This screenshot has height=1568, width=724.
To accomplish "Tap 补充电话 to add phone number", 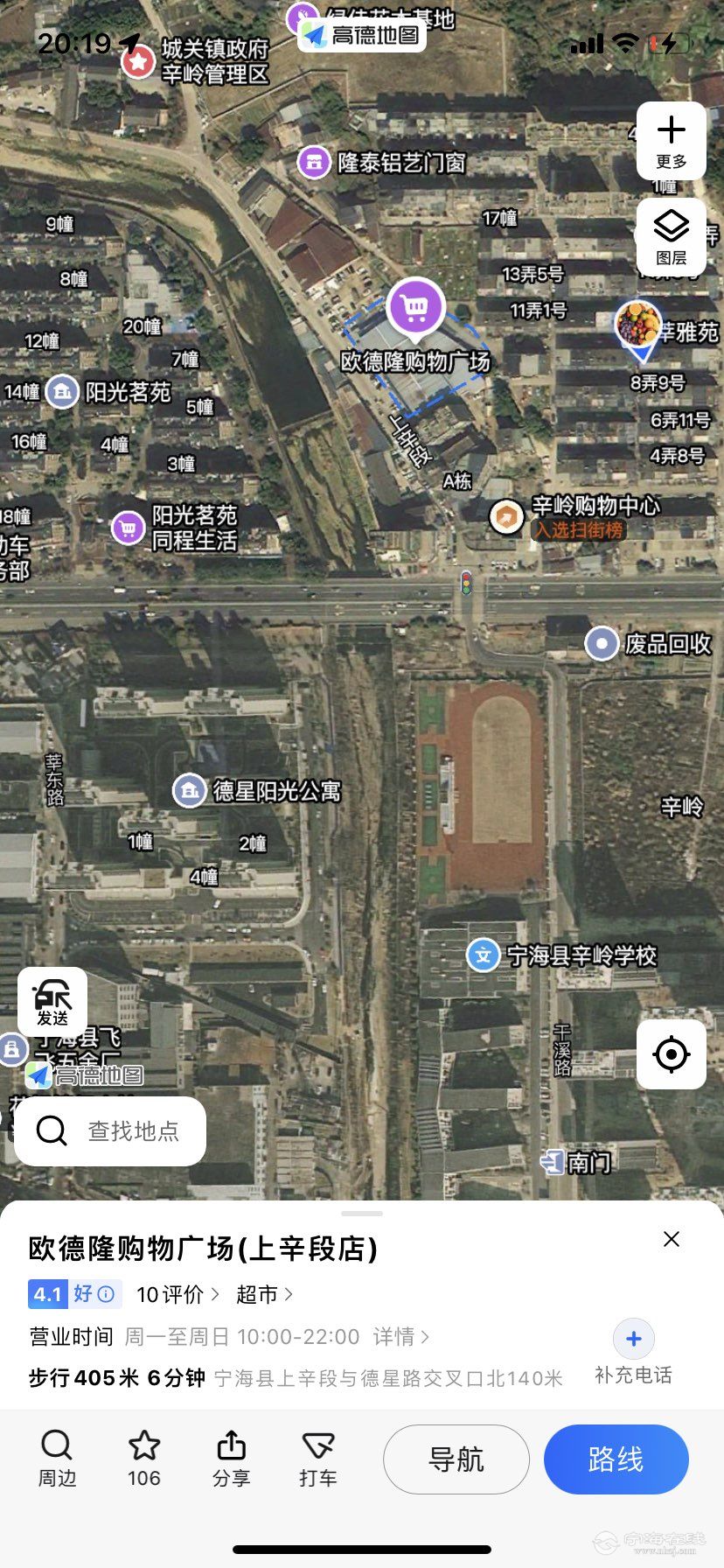I will pos(633,1352).
